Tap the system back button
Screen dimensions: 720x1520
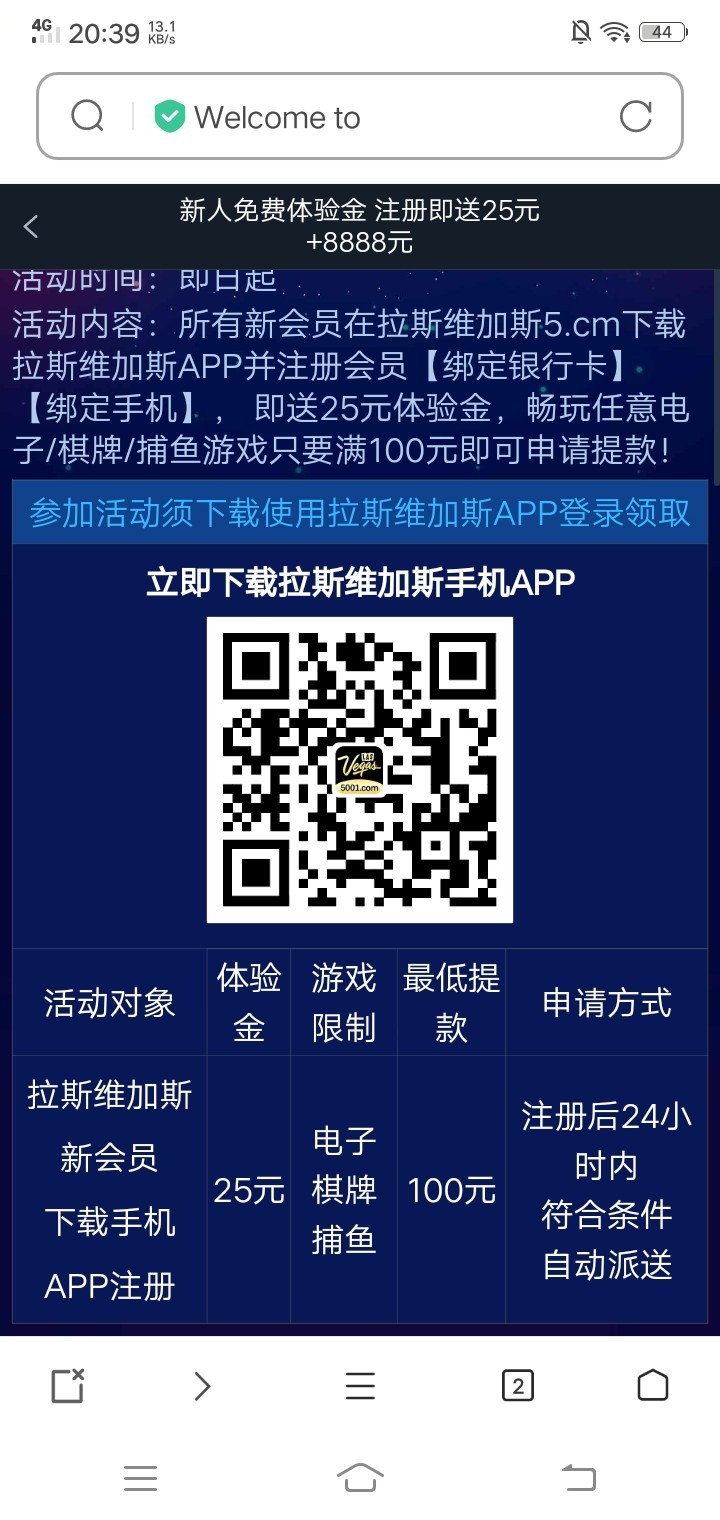point(578,1477)
